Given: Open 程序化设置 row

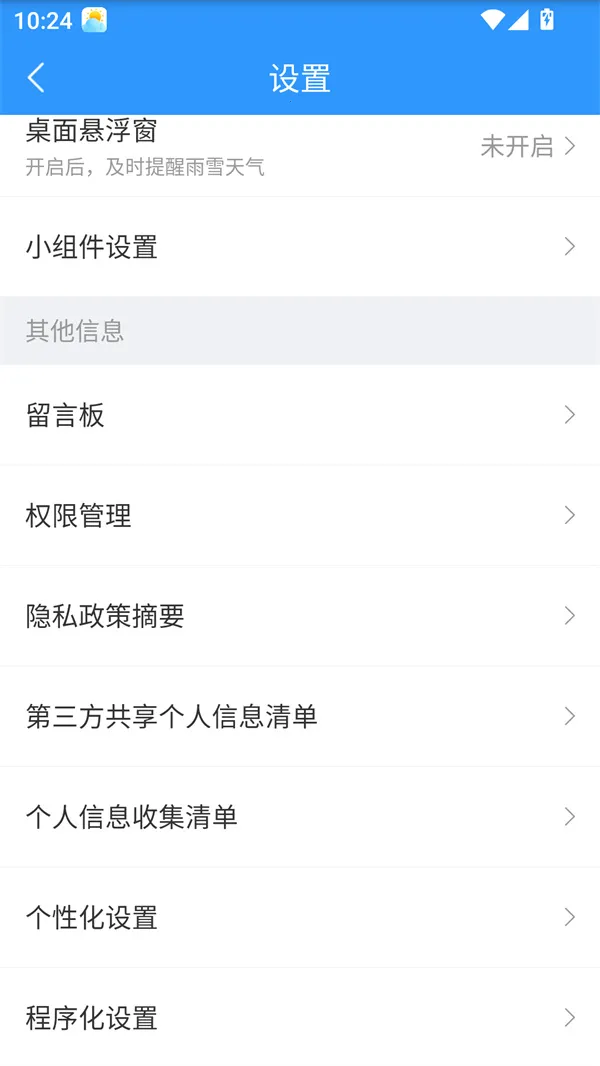Looking at the screenshot, I should [300, 1018].
